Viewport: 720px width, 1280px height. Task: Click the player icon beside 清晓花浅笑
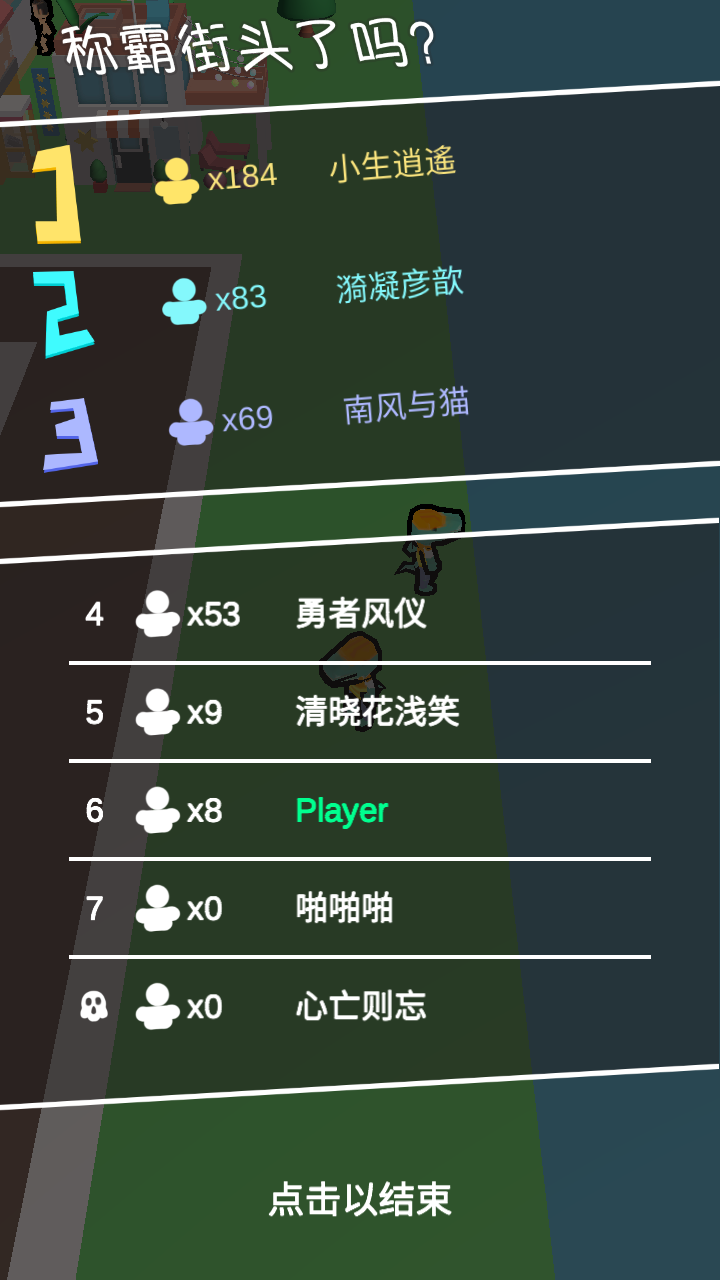click(156, 713)
